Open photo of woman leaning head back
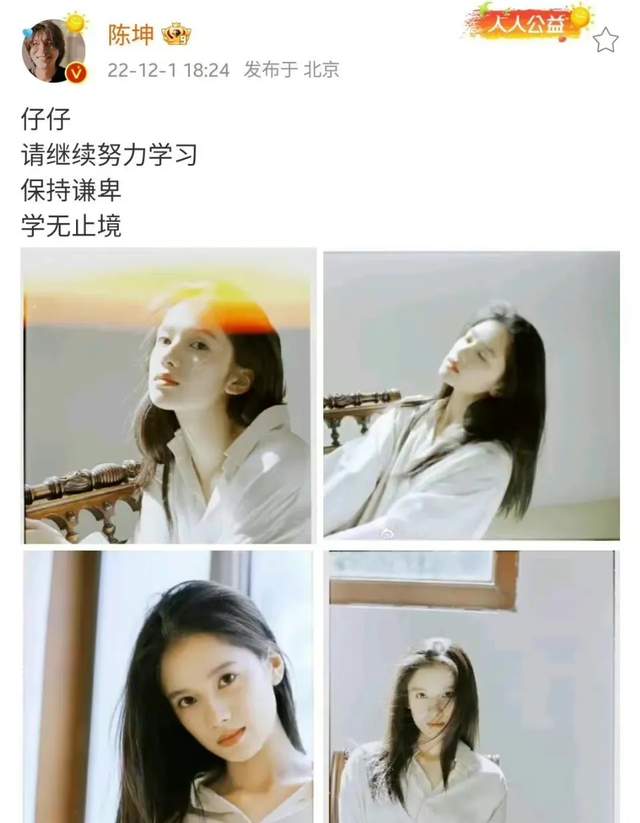The height and width of the screenshot is (823, 640). (471, 396)
